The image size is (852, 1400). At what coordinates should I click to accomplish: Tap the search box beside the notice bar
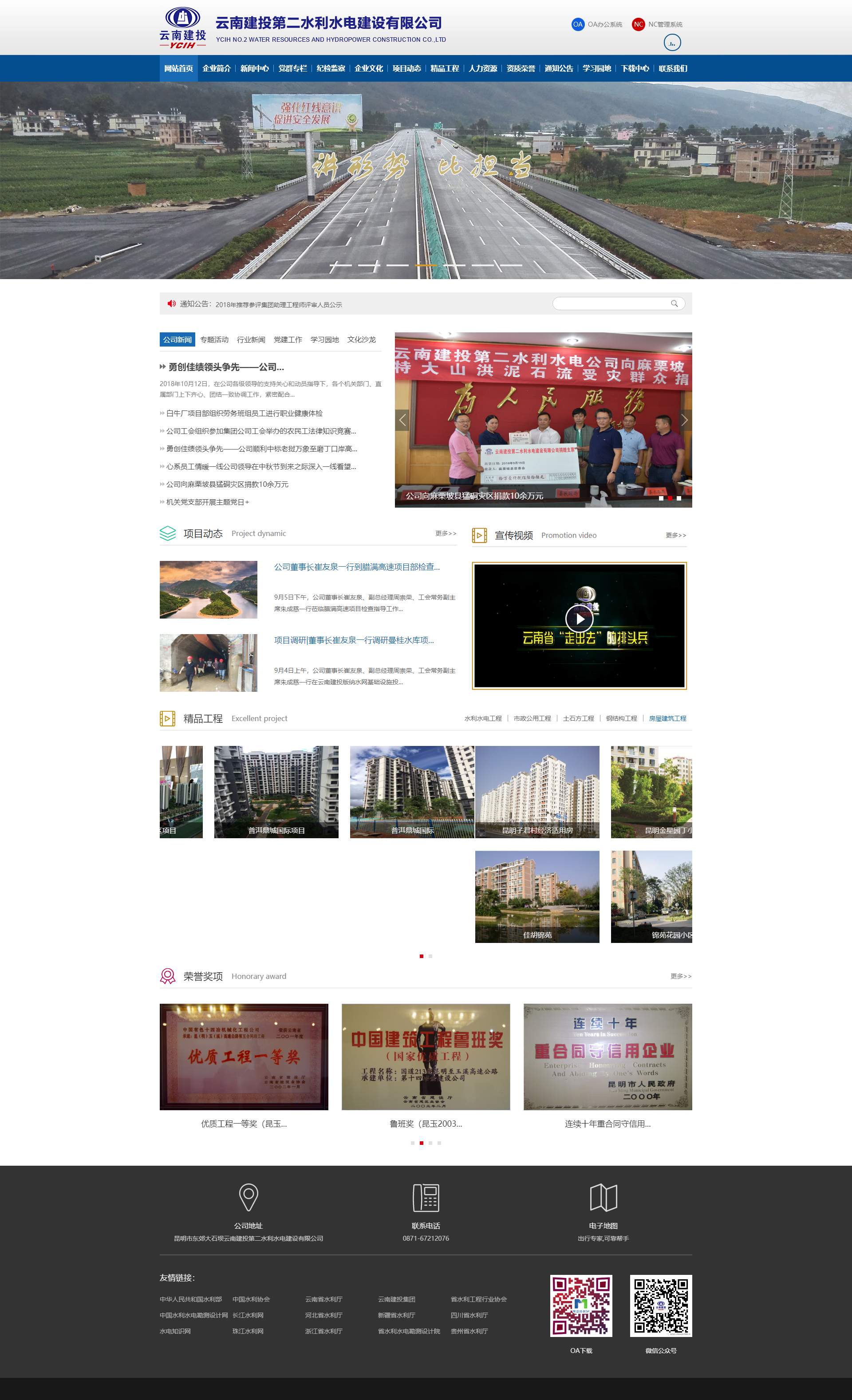coord(611,304)
